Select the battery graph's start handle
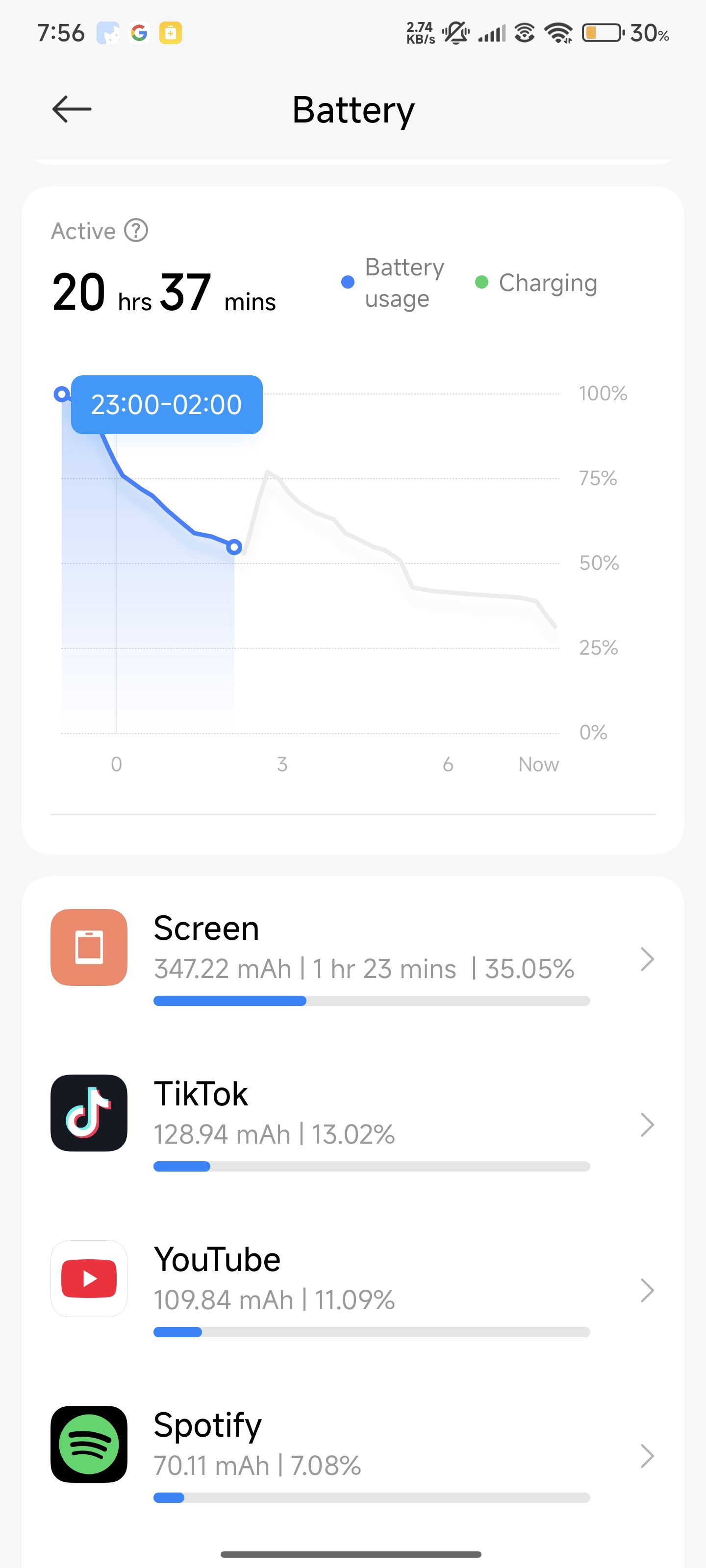The height and width of the screenshot is (1568, 706). coord(61,394)
